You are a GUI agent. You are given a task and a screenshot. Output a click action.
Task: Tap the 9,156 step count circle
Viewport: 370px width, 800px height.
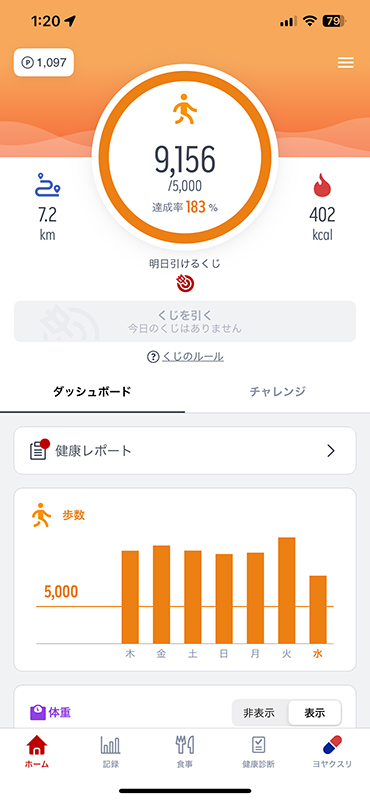click(x=185, y=158)
